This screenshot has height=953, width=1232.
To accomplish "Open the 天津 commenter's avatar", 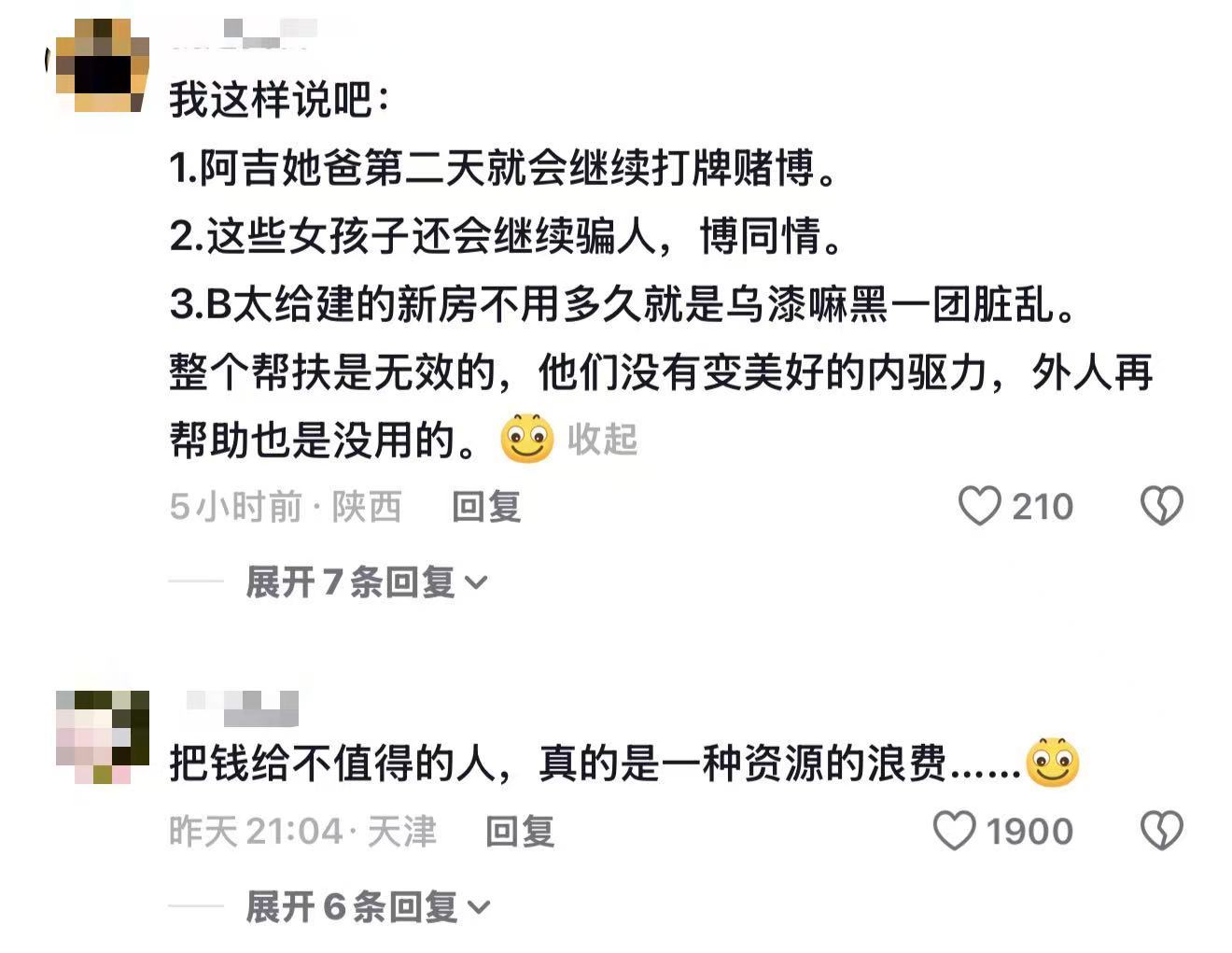I will (x=102, y=736).
